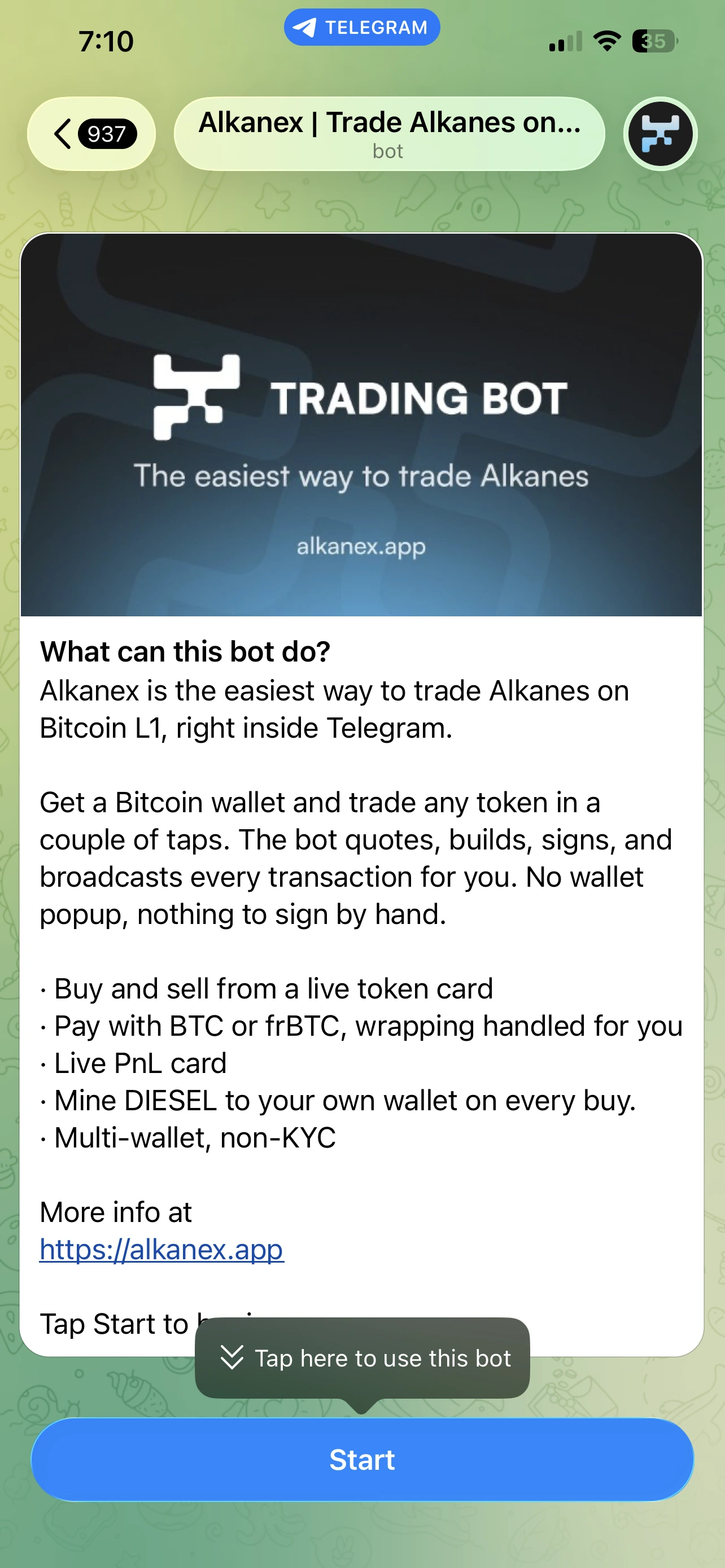This screenshot has height=1568, width=725.
Task: Open the https://alkanex.app link
Action: point(162,1249)
